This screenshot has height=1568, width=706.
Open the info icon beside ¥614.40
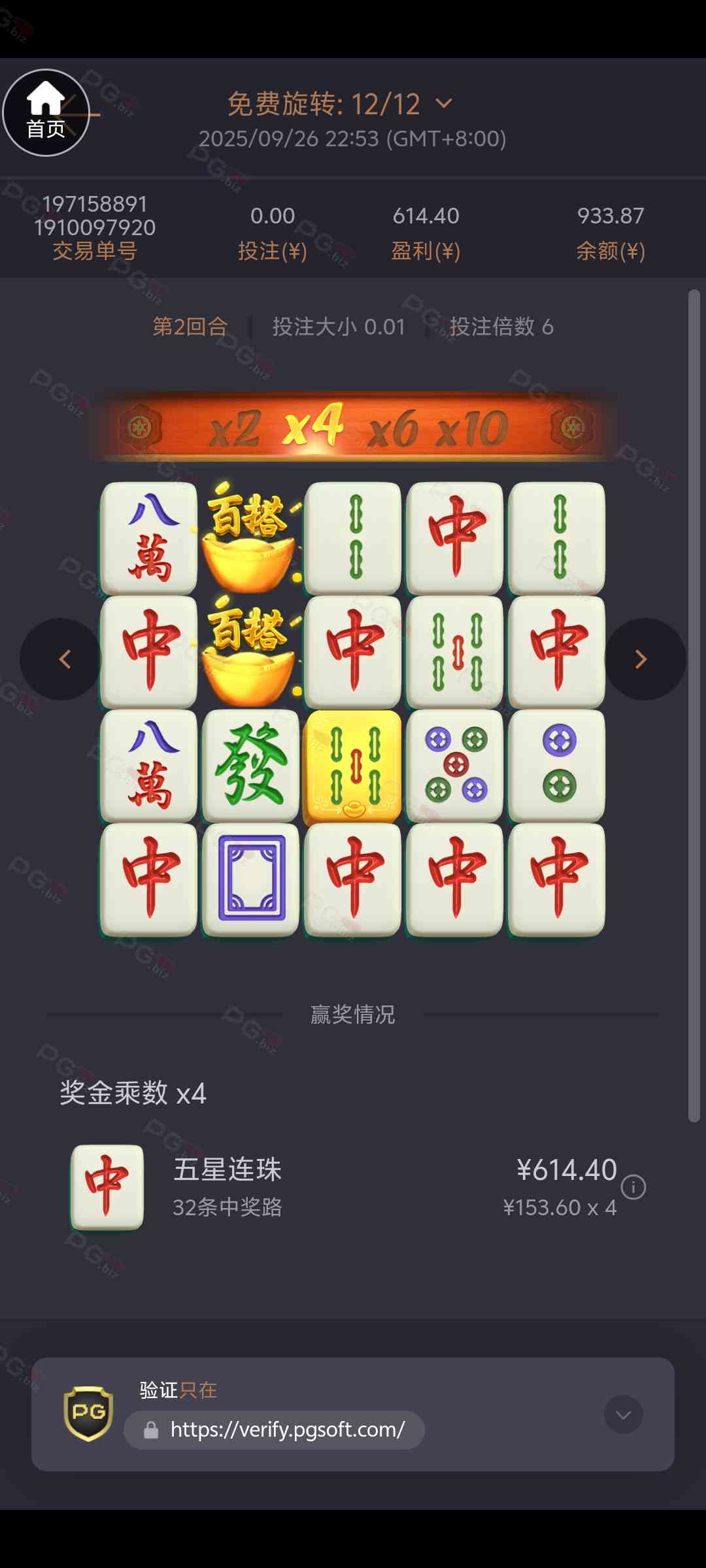[633, 1187]
